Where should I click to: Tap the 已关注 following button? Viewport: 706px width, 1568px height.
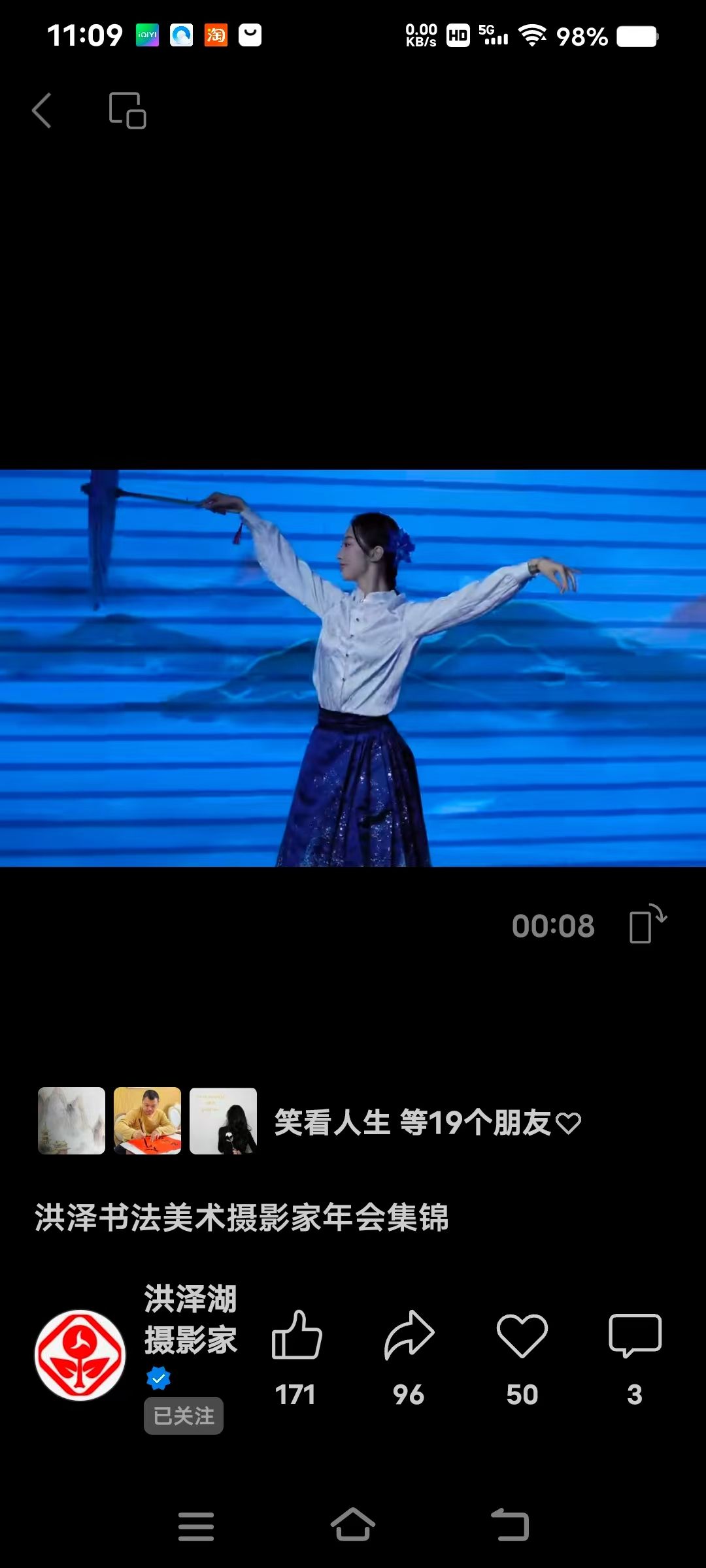coord(184,1416)
